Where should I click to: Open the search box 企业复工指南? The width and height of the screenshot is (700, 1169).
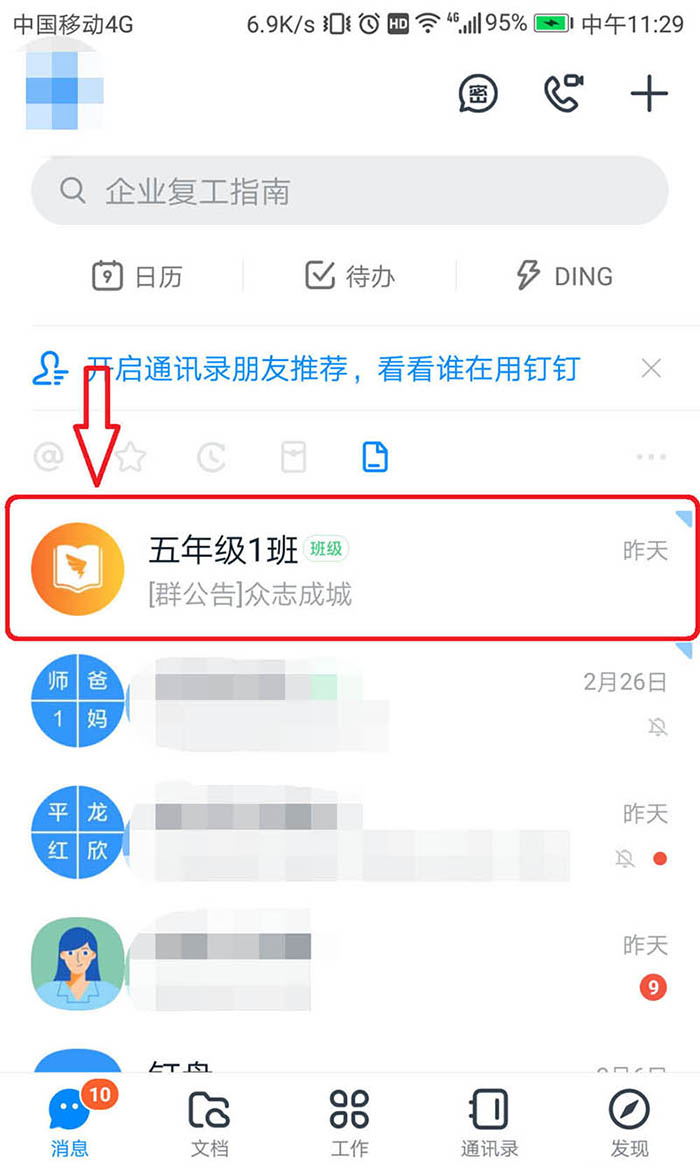350,191
